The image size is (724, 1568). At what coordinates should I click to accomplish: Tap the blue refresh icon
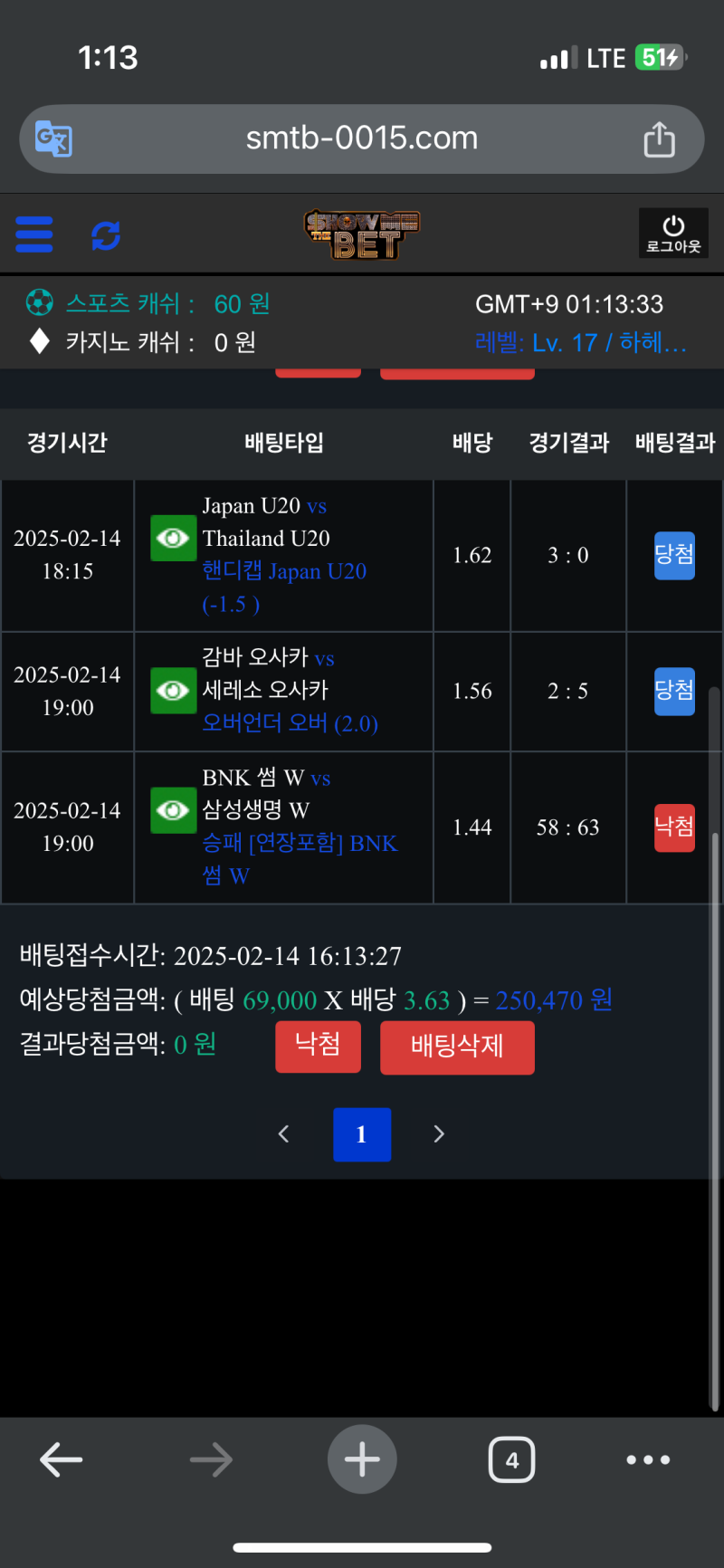coord(106,235)
